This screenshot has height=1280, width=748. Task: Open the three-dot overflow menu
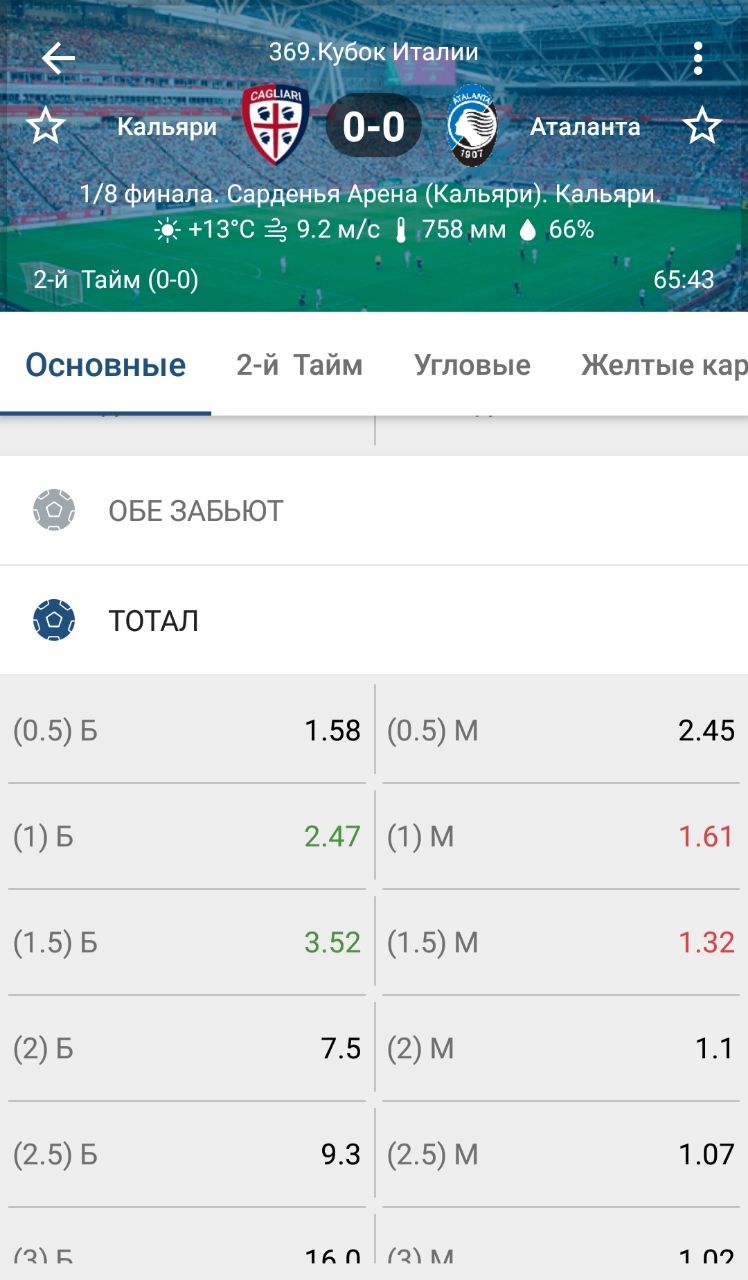point(698,59)
